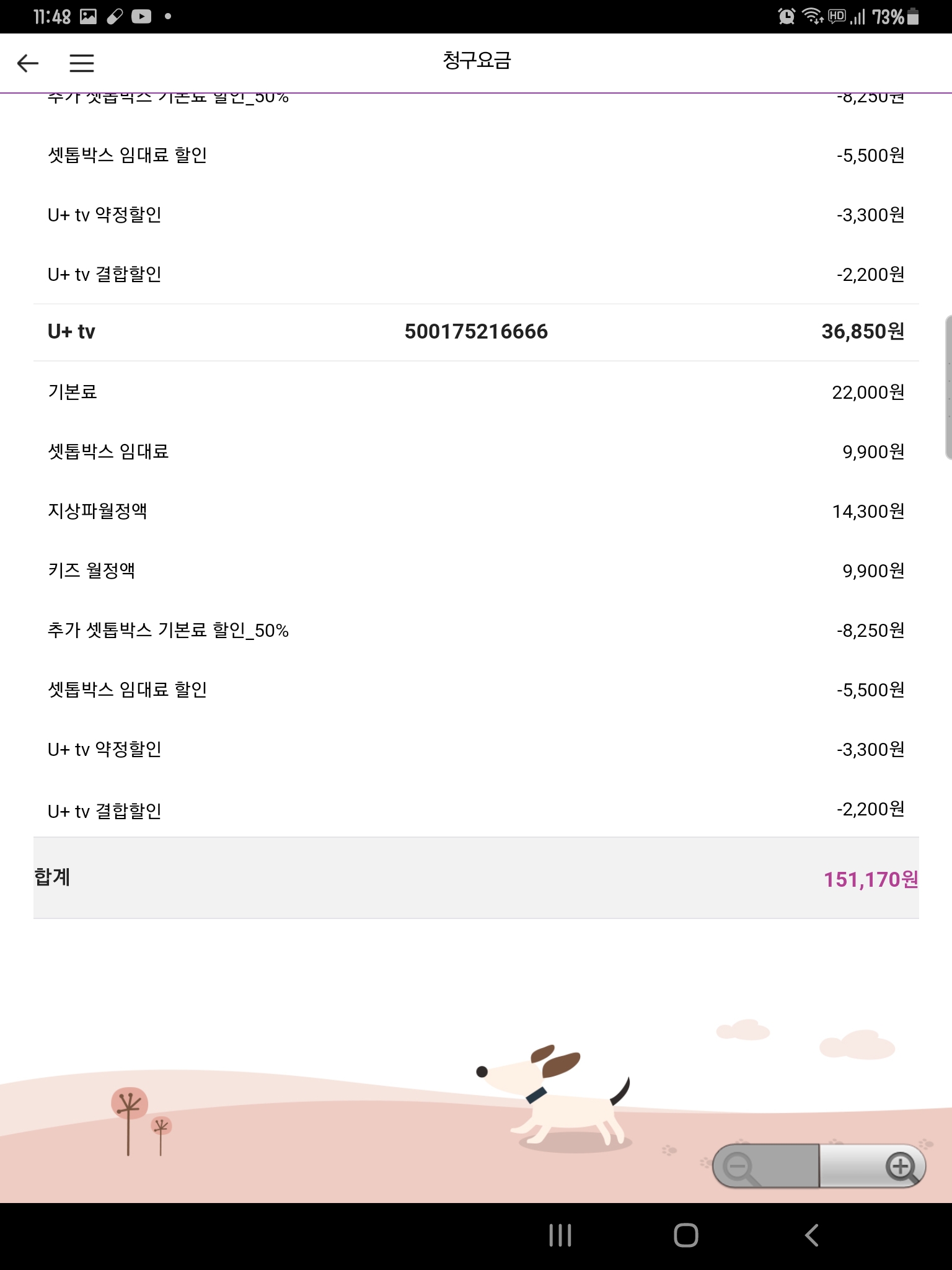Screen dimensions: 952x1270
Task: Open the hamburger menu
Action: [81, 63]
